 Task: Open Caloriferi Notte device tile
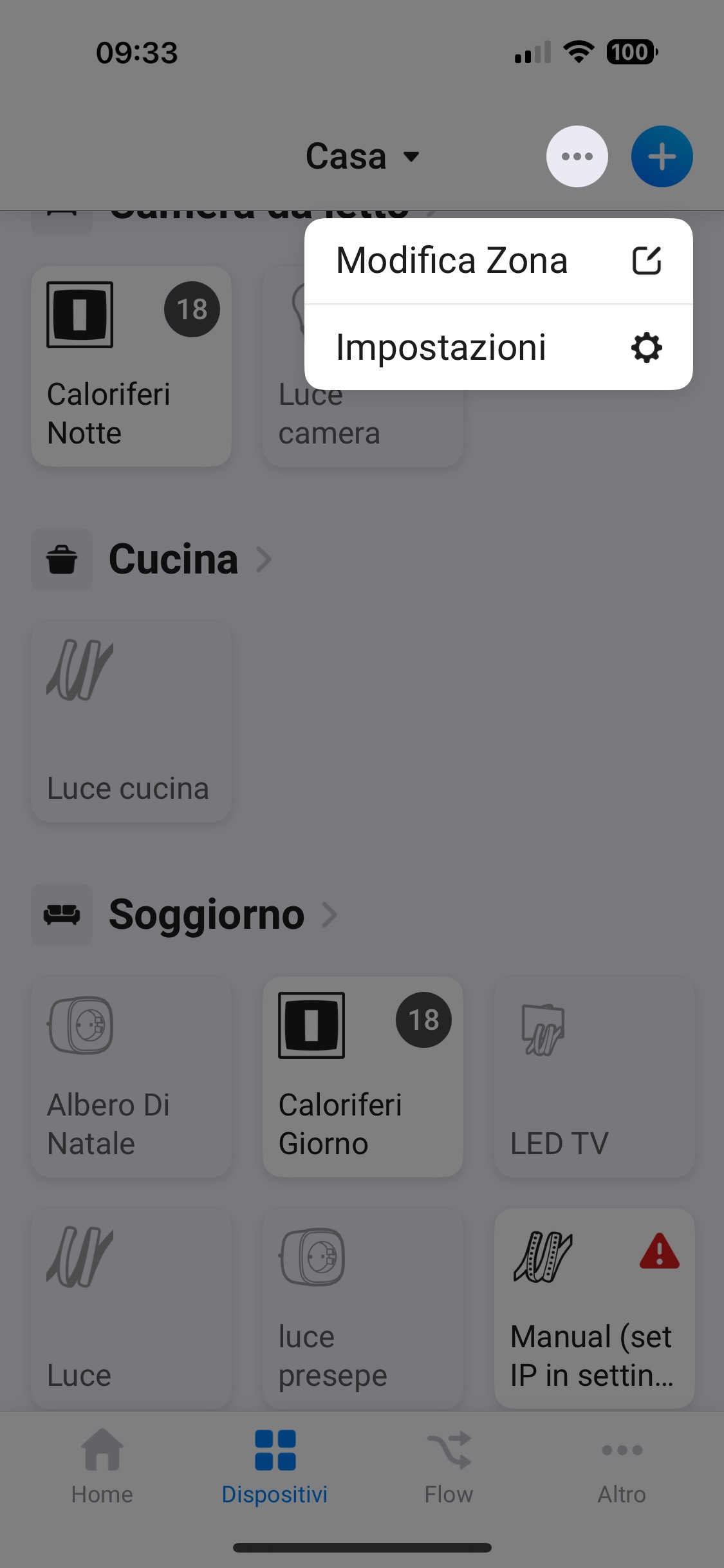click(x=131, y=366)
